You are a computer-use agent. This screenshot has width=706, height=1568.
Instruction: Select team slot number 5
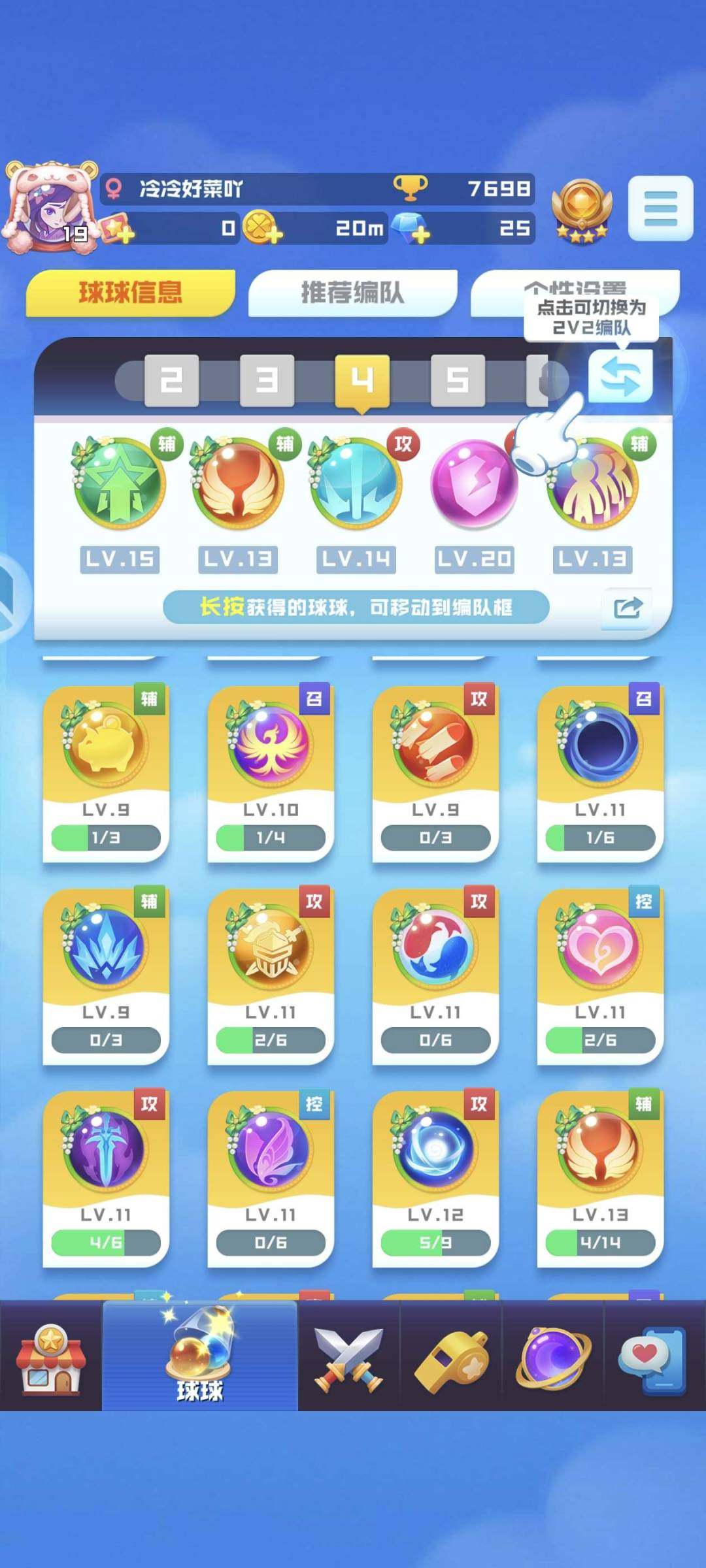[x=458, y=380]
